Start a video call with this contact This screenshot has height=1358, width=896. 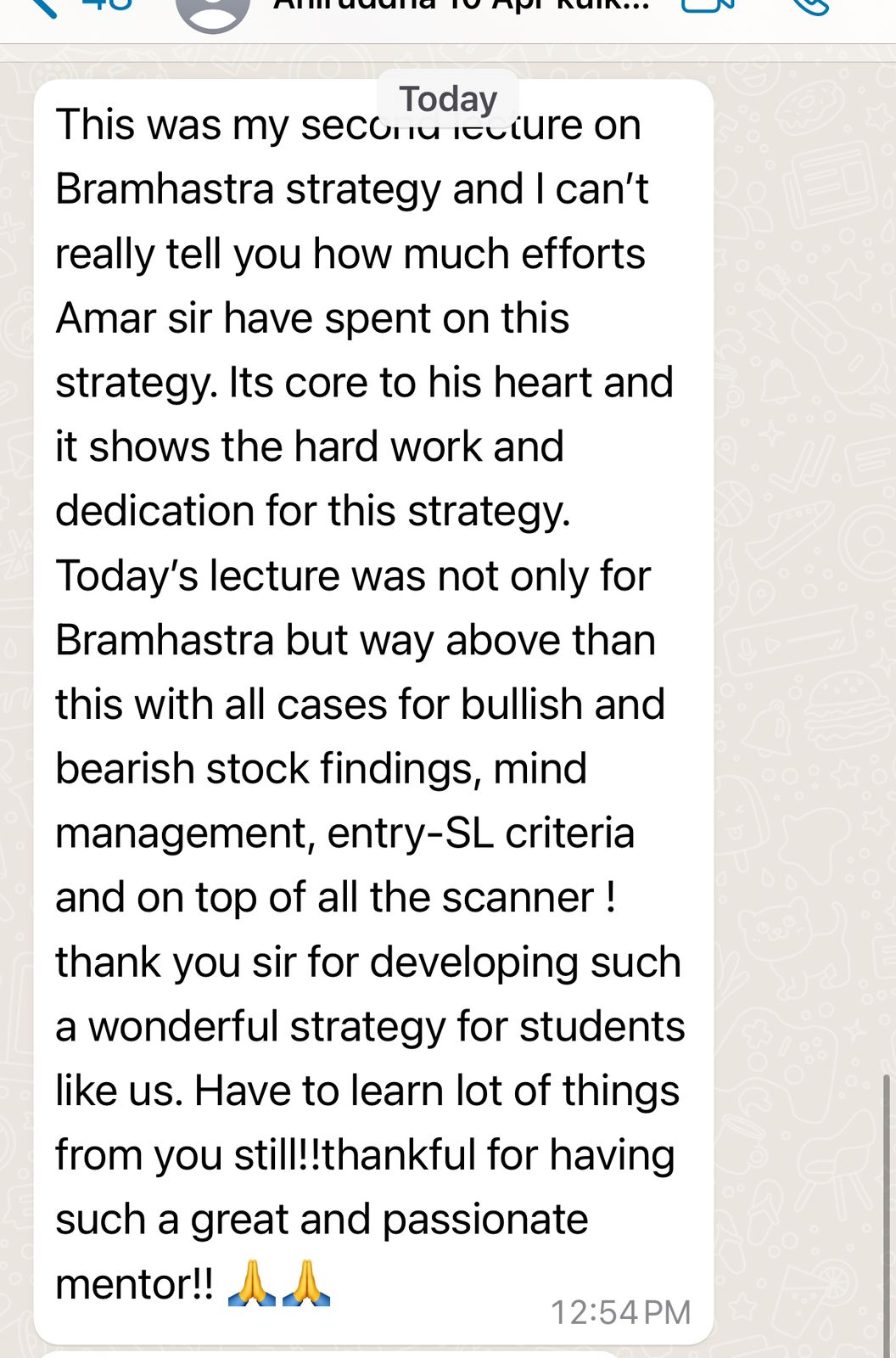pyautogui.click(x=708, y=5)
